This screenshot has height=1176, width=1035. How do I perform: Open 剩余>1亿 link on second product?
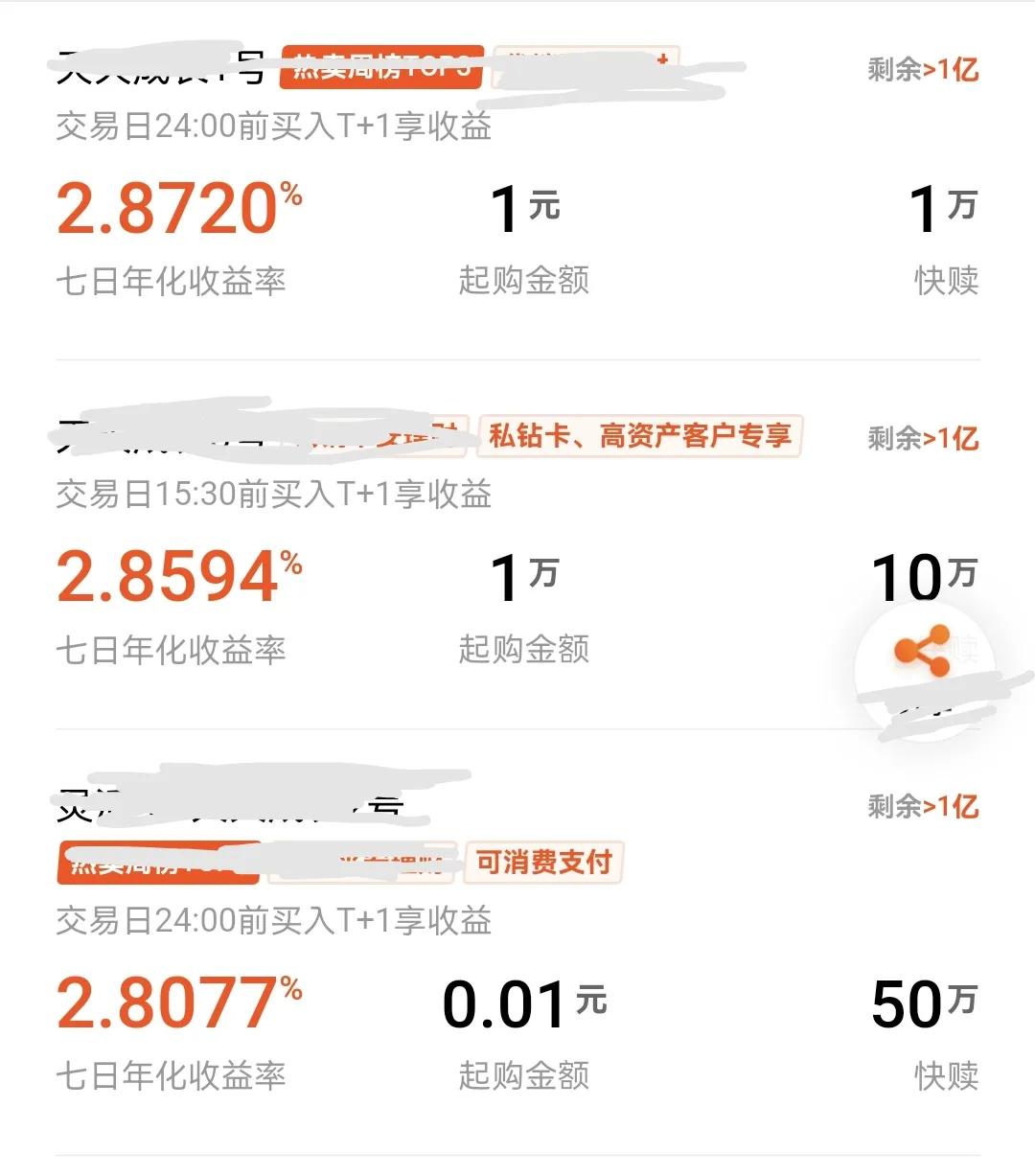point(921,438)
